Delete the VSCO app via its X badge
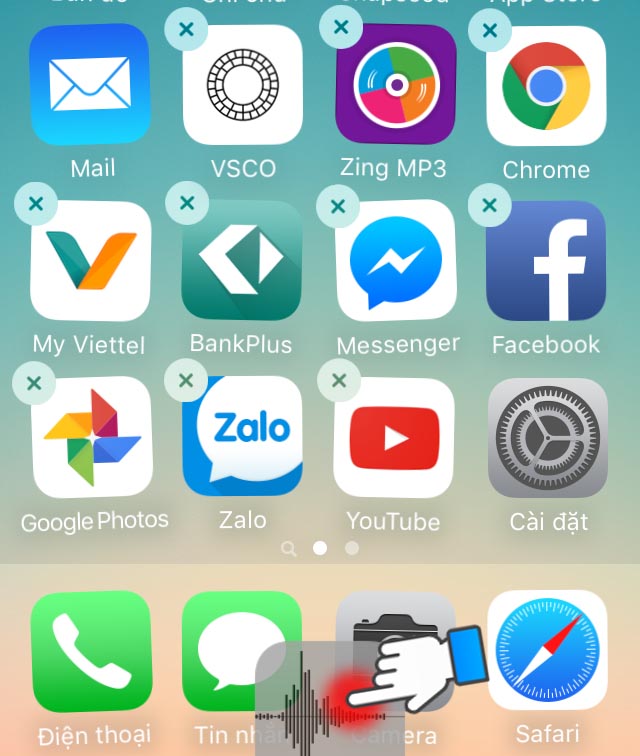The height and width of the screenshot is (756, 640). pos(186,30)
